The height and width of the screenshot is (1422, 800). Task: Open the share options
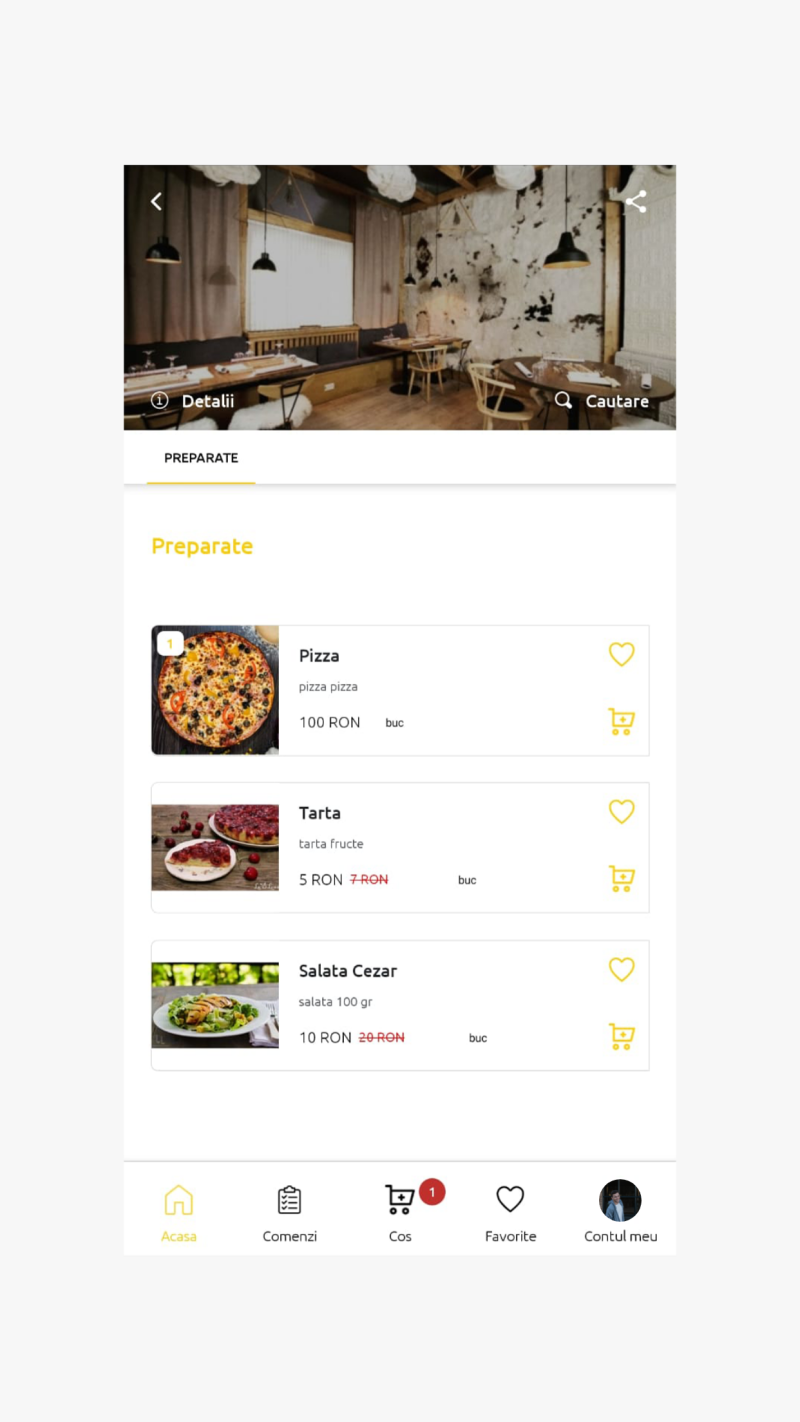click(x=636, y=201)
